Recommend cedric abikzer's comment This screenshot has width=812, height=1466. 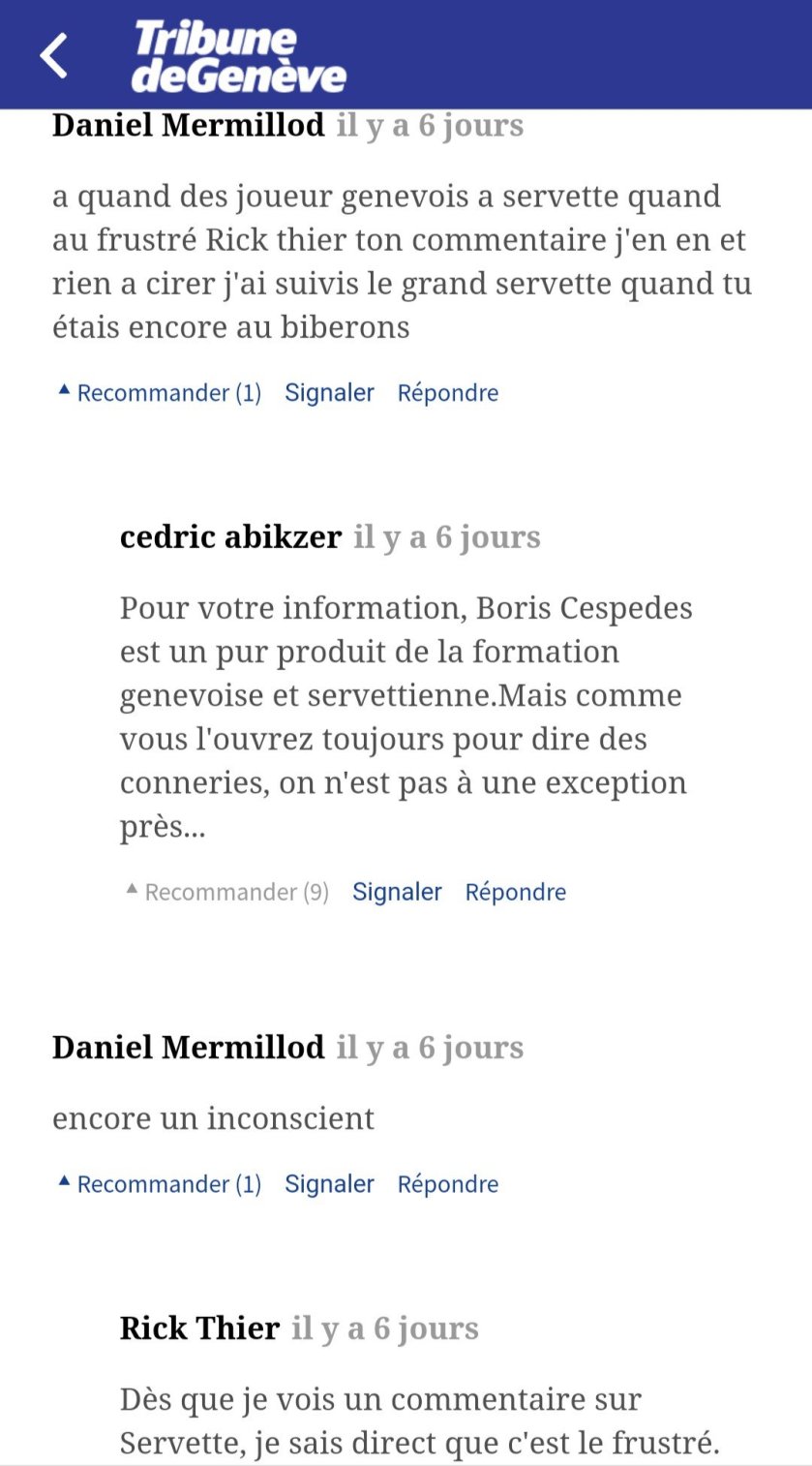pos(228,892)
